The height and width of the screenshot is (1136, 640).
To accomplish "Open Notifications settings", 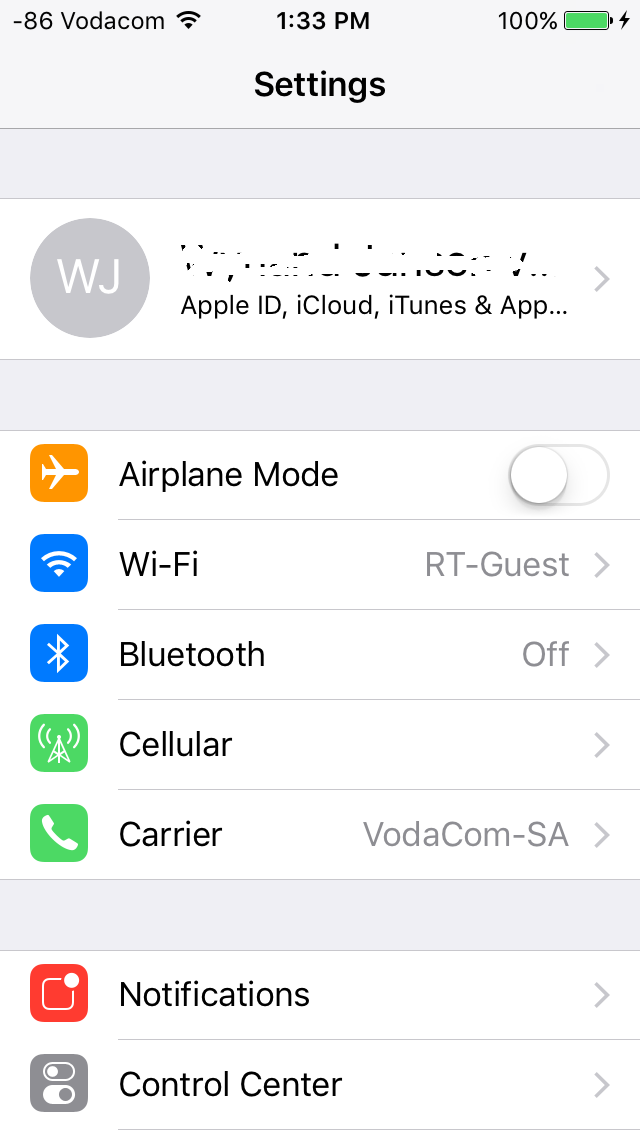I will (320, 995).
